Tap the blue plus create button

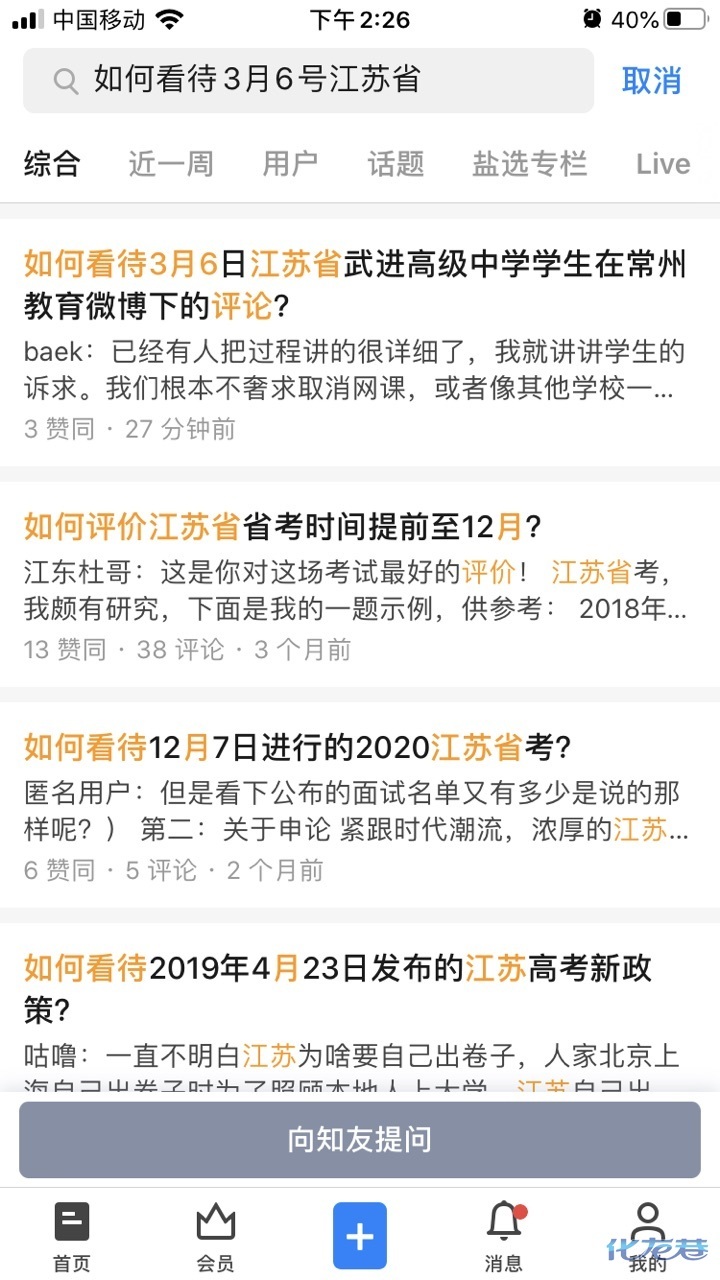click(x=360, y=1236)
